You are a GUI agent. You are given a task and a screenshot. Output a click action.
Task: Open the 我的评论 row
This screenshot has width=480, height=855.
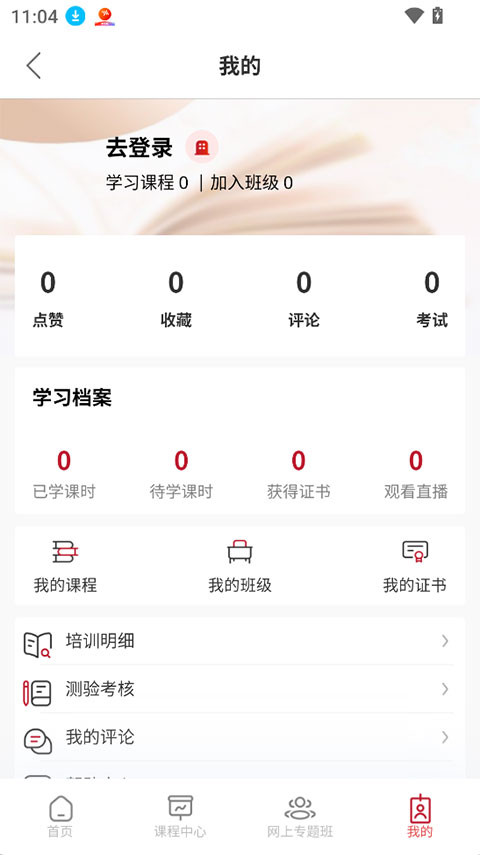pos(240,737)
